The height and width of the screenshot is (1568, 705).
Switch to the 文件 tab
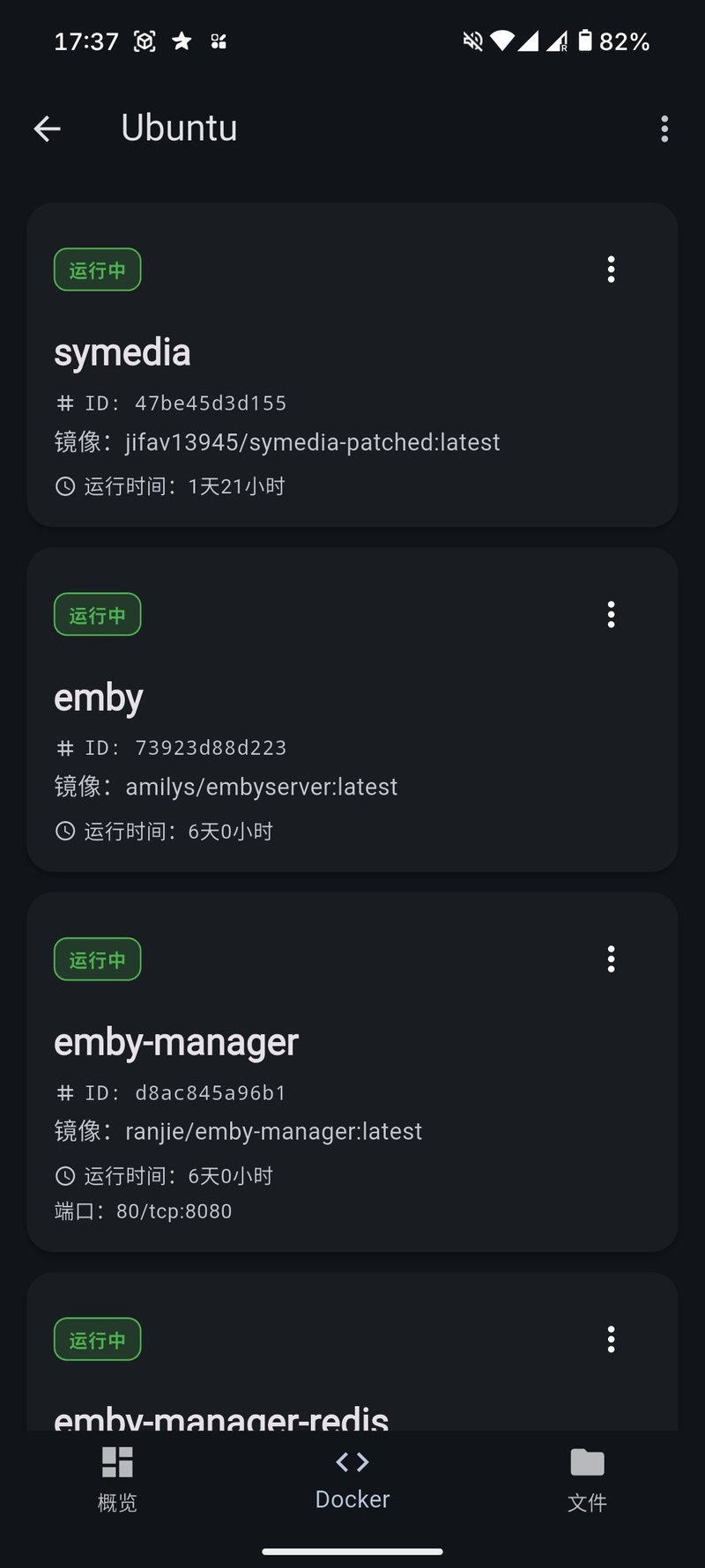click(587, 1478)
